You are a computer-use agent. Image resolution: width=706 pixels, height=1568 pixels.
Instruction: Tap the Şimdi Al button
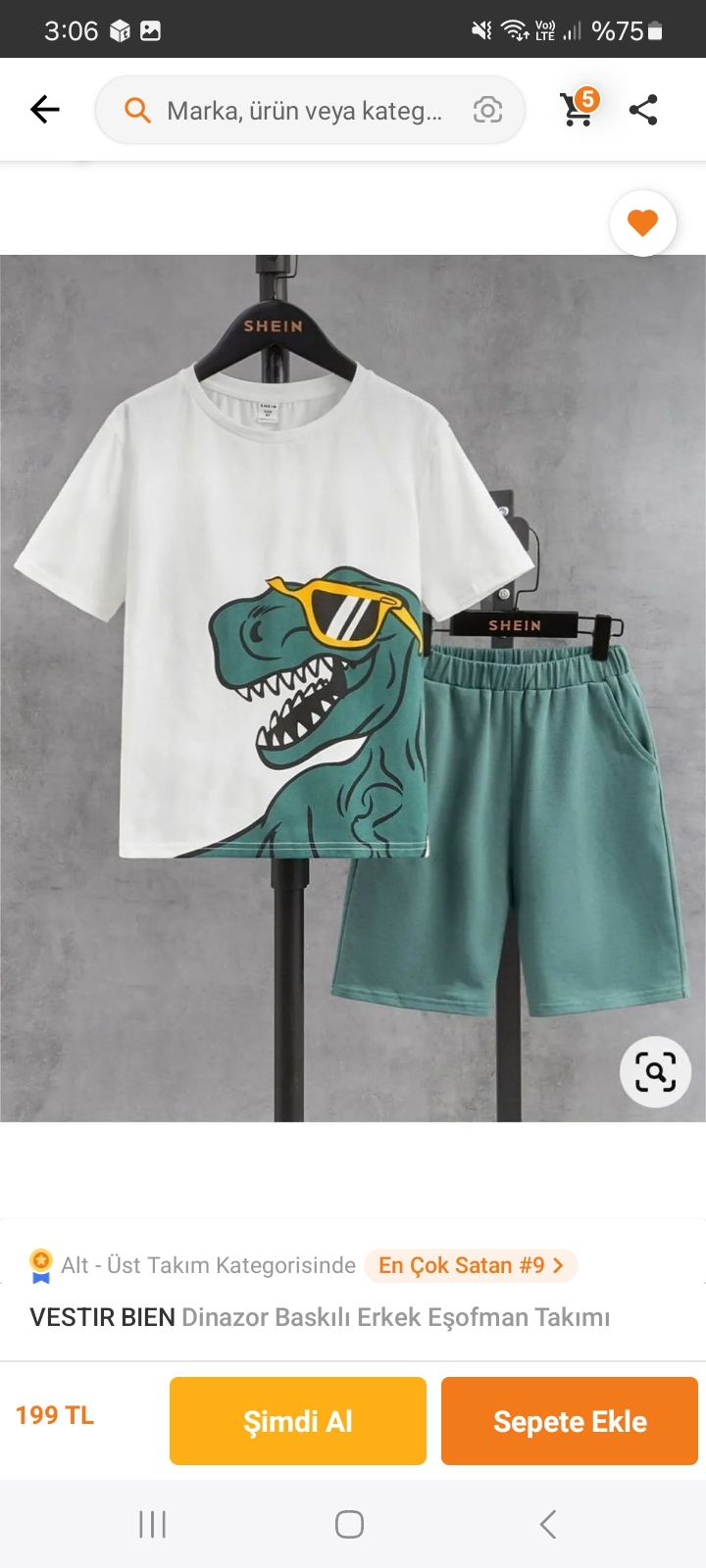[x=297, y=1421]
